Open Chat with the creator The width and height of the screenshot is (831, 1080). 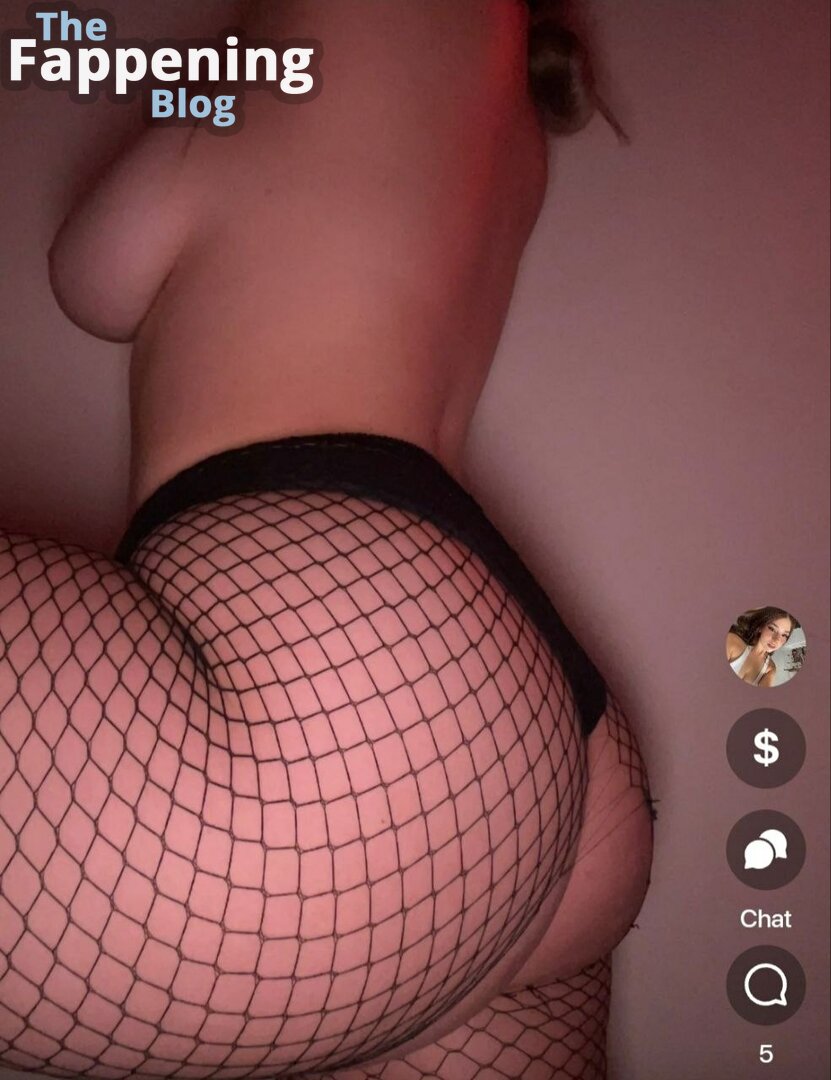[x=765, y=851]
